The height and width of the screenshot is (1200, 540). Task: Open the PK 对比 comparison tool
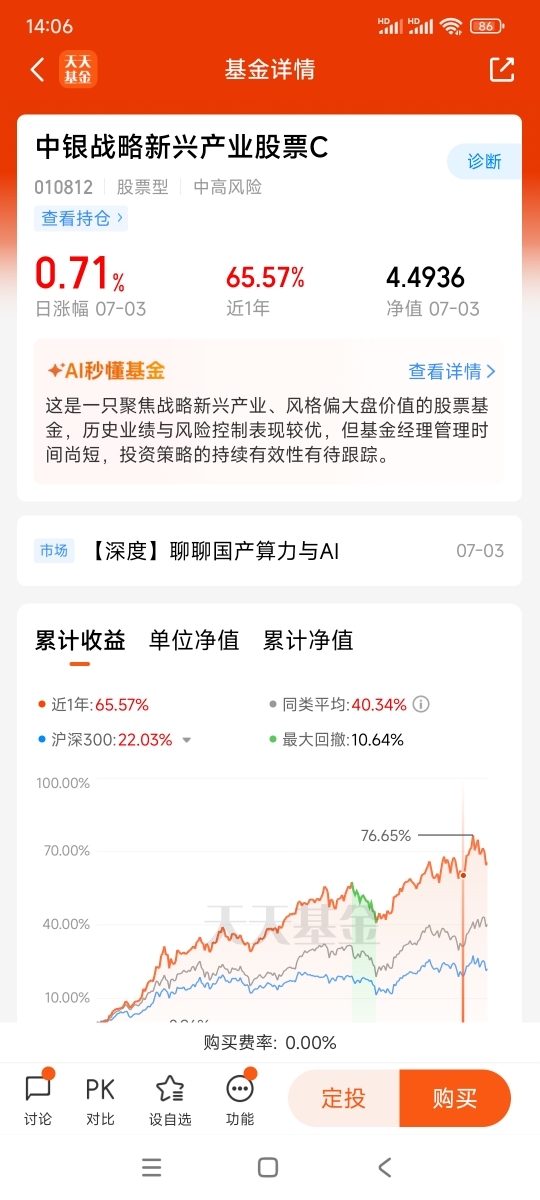[x=100, y=1099]
